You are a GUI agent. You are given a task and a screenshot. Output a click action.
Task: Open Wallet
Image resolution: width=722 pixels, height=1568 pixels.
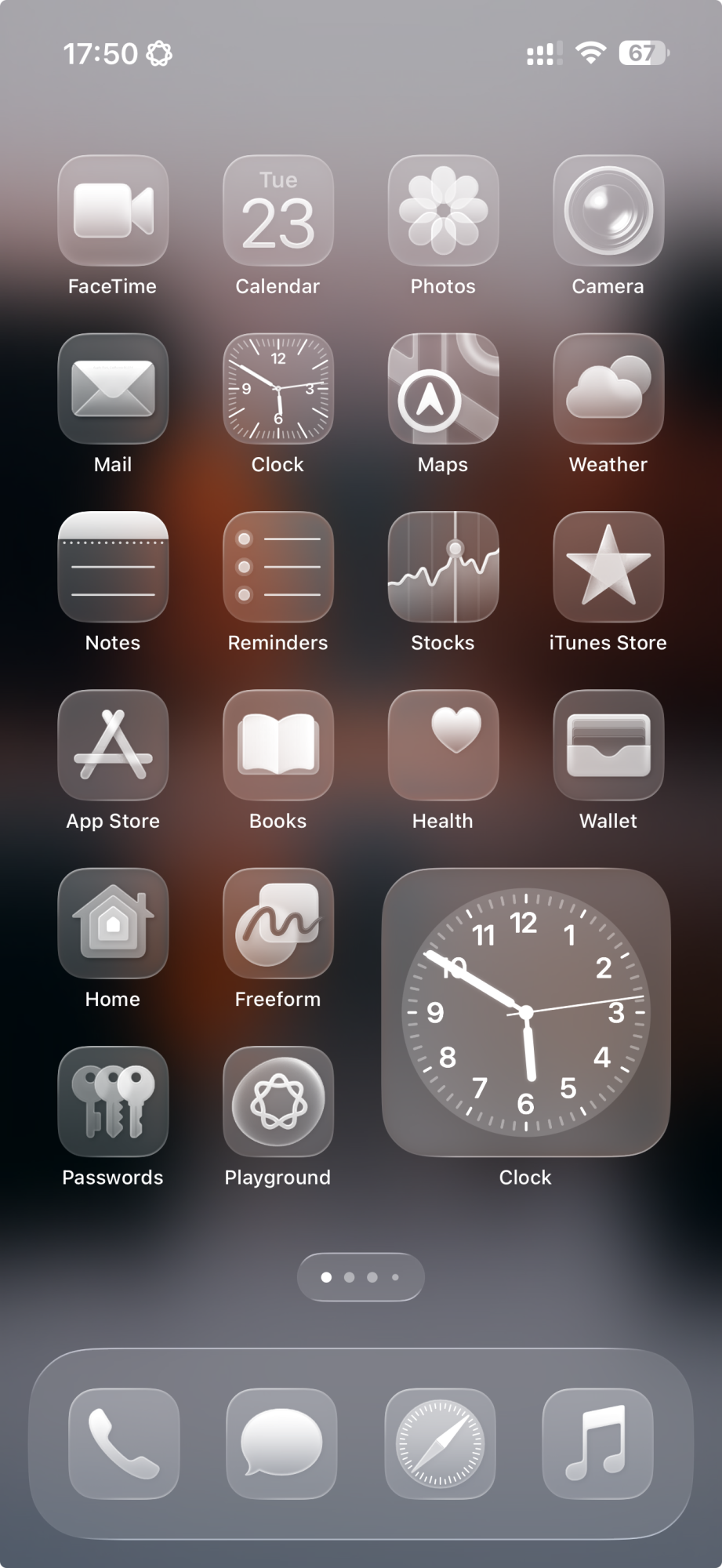point(608,745)
